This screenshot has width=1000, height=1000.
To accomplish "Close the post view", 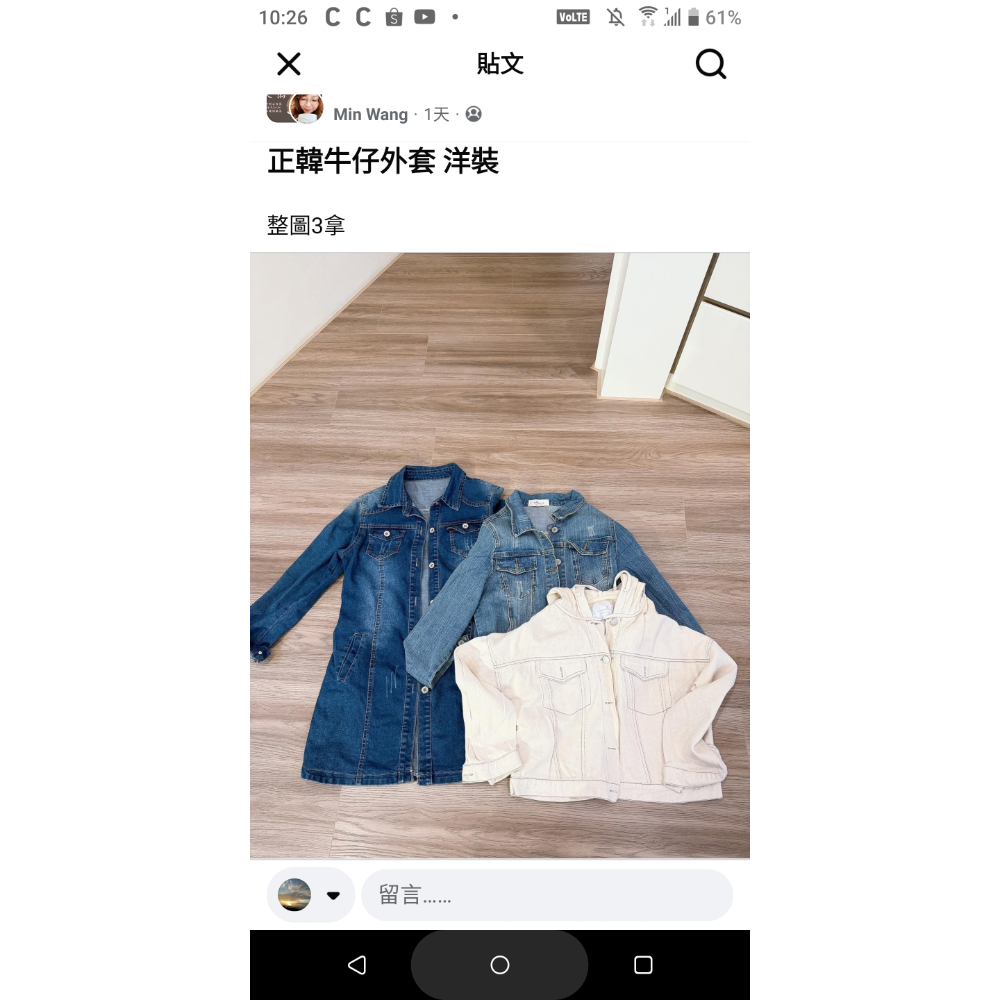I will (289, 64).
